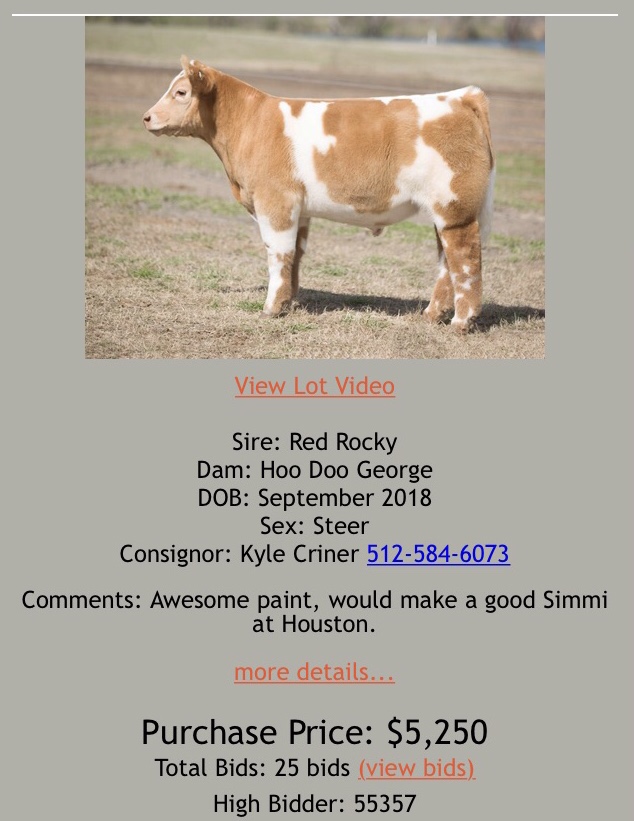Screen dimensions: 634x821
Task: View the list of bids
Action: (416, 768)
